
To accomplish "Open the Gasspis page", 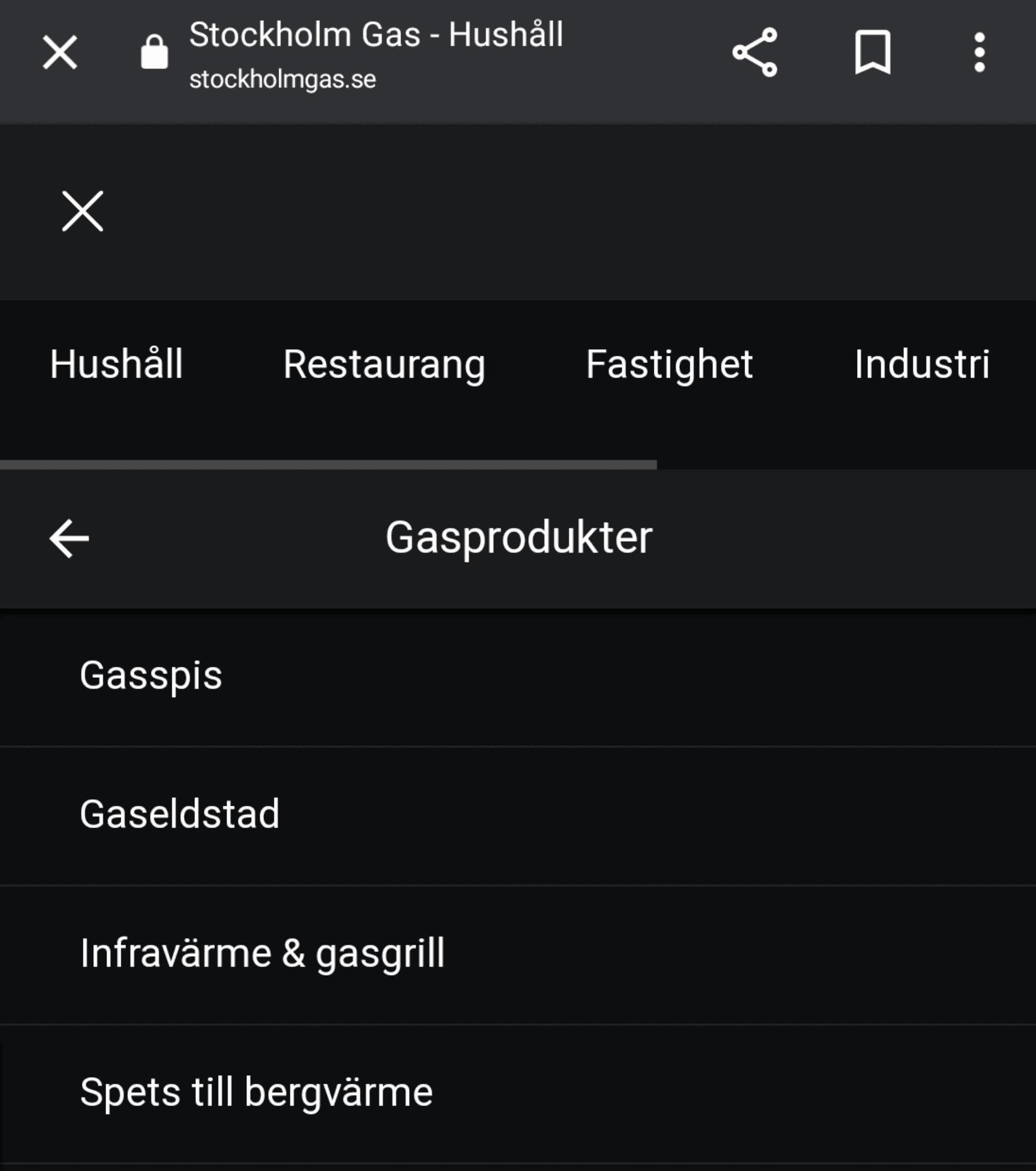I will pos(151,676).
